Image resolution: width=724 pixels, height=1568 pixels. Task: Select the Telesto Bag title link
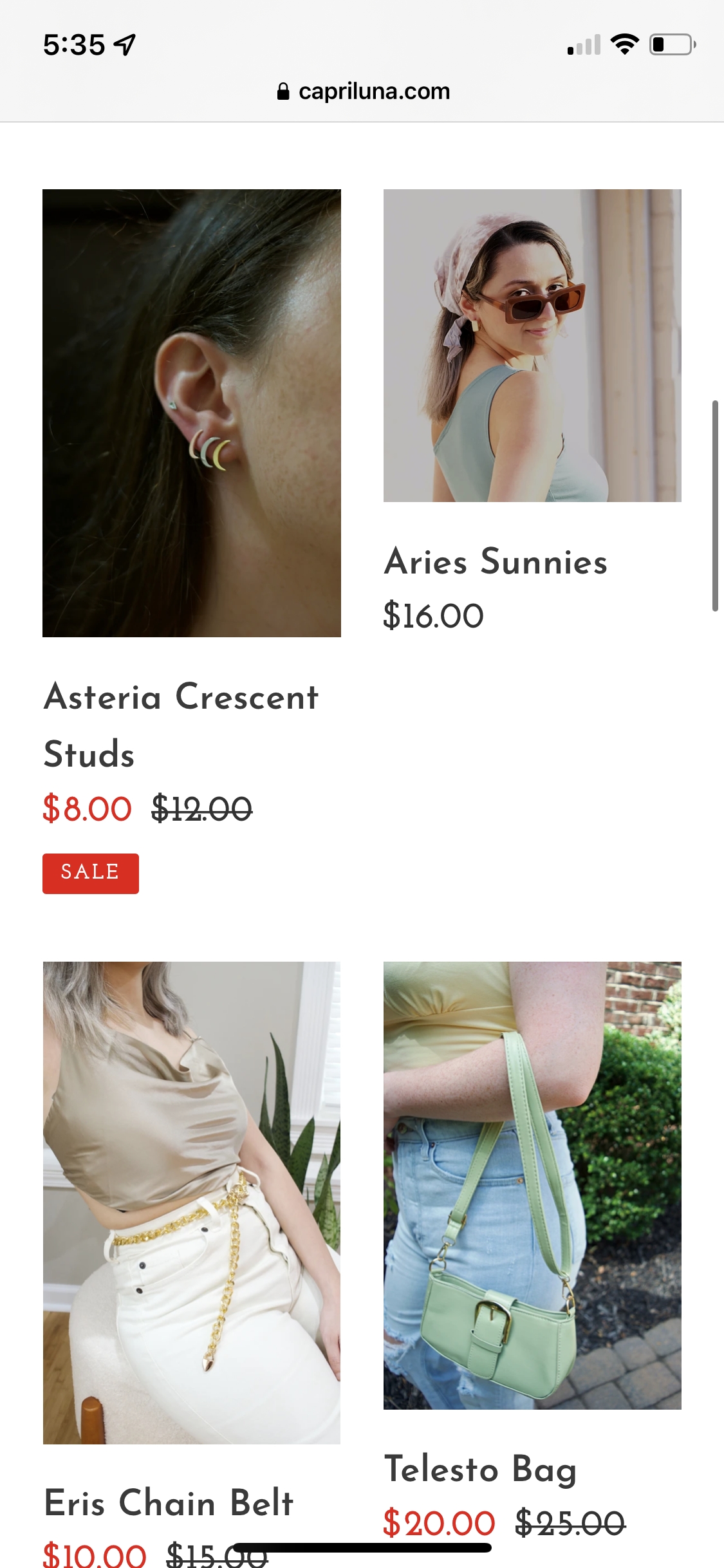point(480,1470)
